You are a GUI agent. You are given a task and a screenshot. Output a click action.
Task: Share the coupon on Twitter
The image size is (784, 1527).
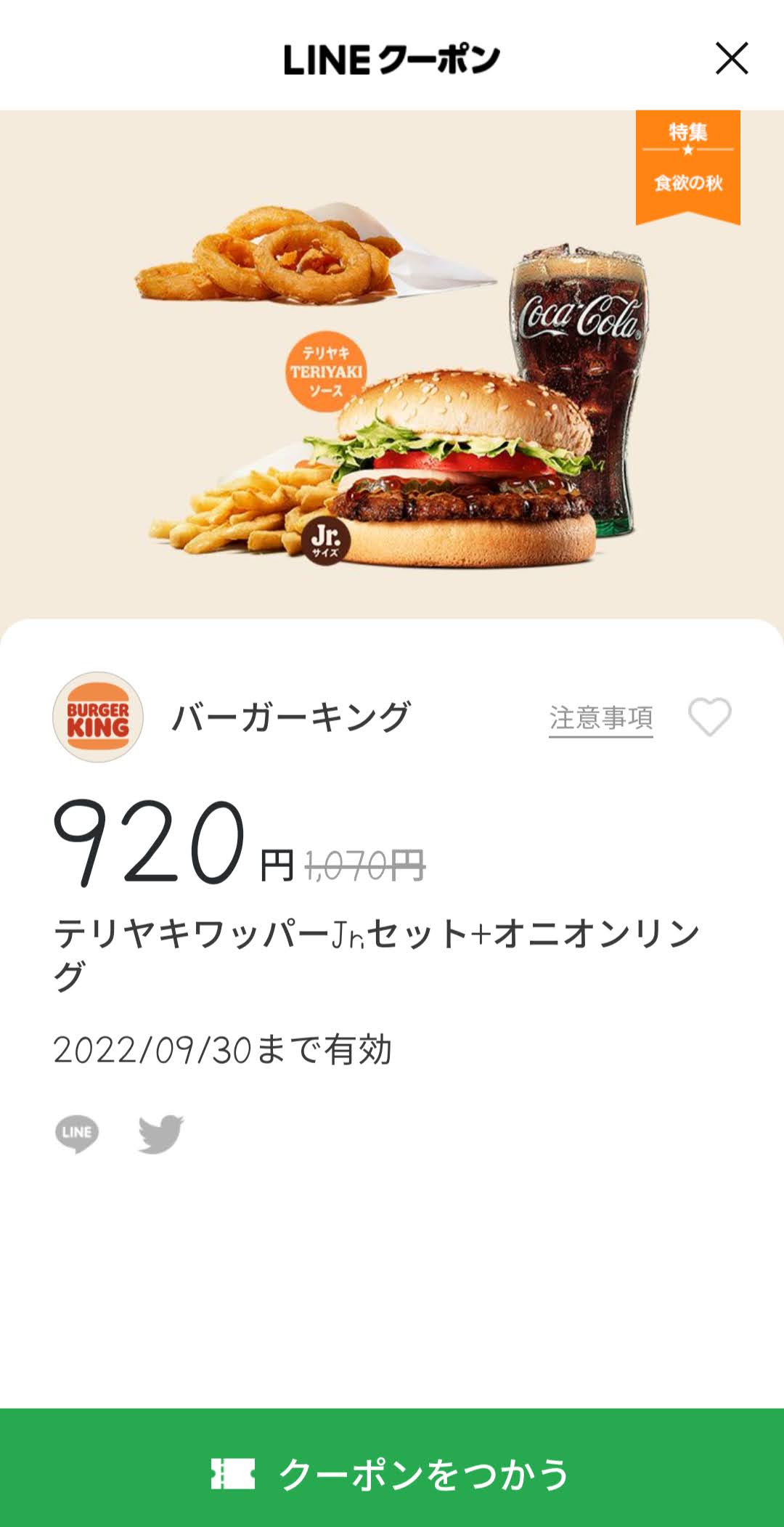(161, 1133)
